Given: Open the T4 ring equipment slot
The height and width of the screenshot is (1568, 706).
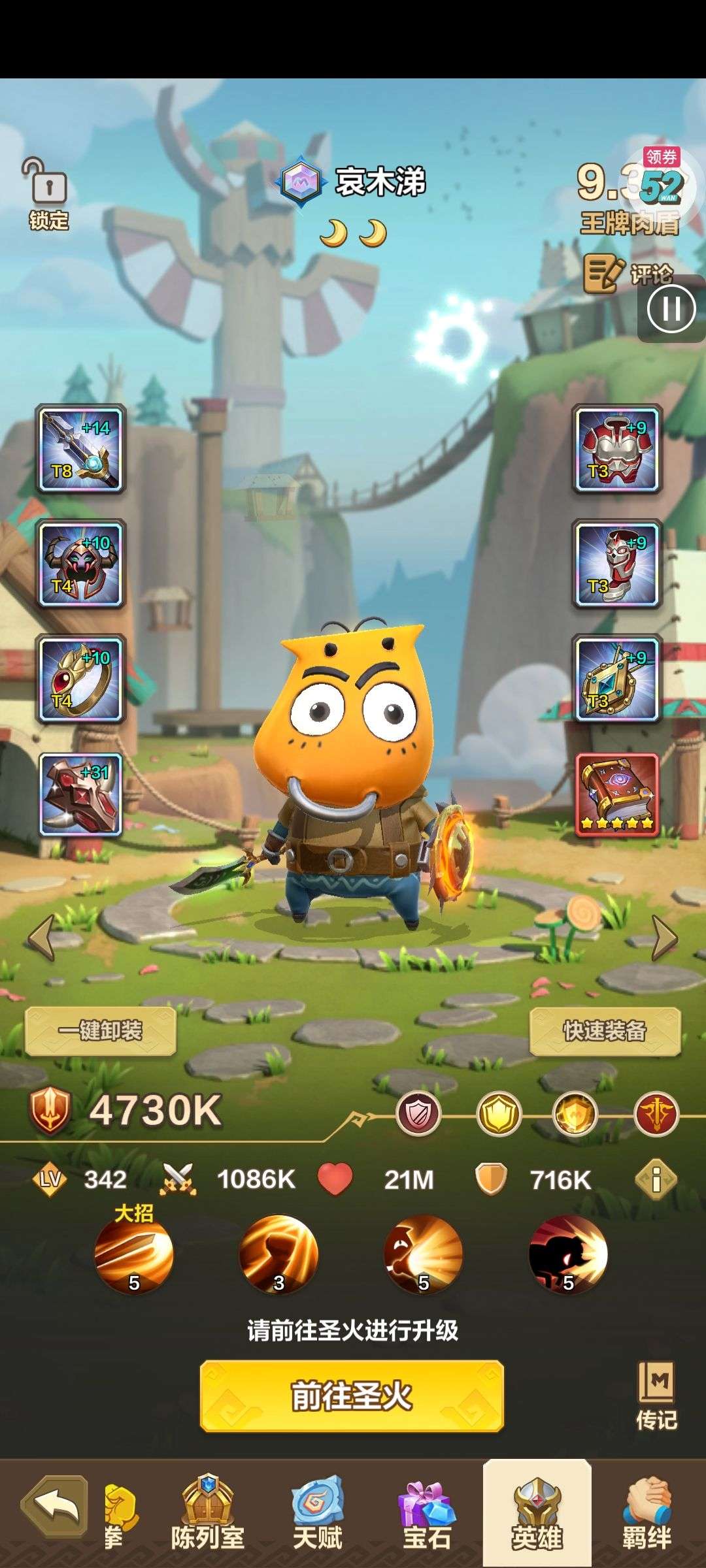Looking at the screenshot, I should pyautogui.click(x=81, y=679).
